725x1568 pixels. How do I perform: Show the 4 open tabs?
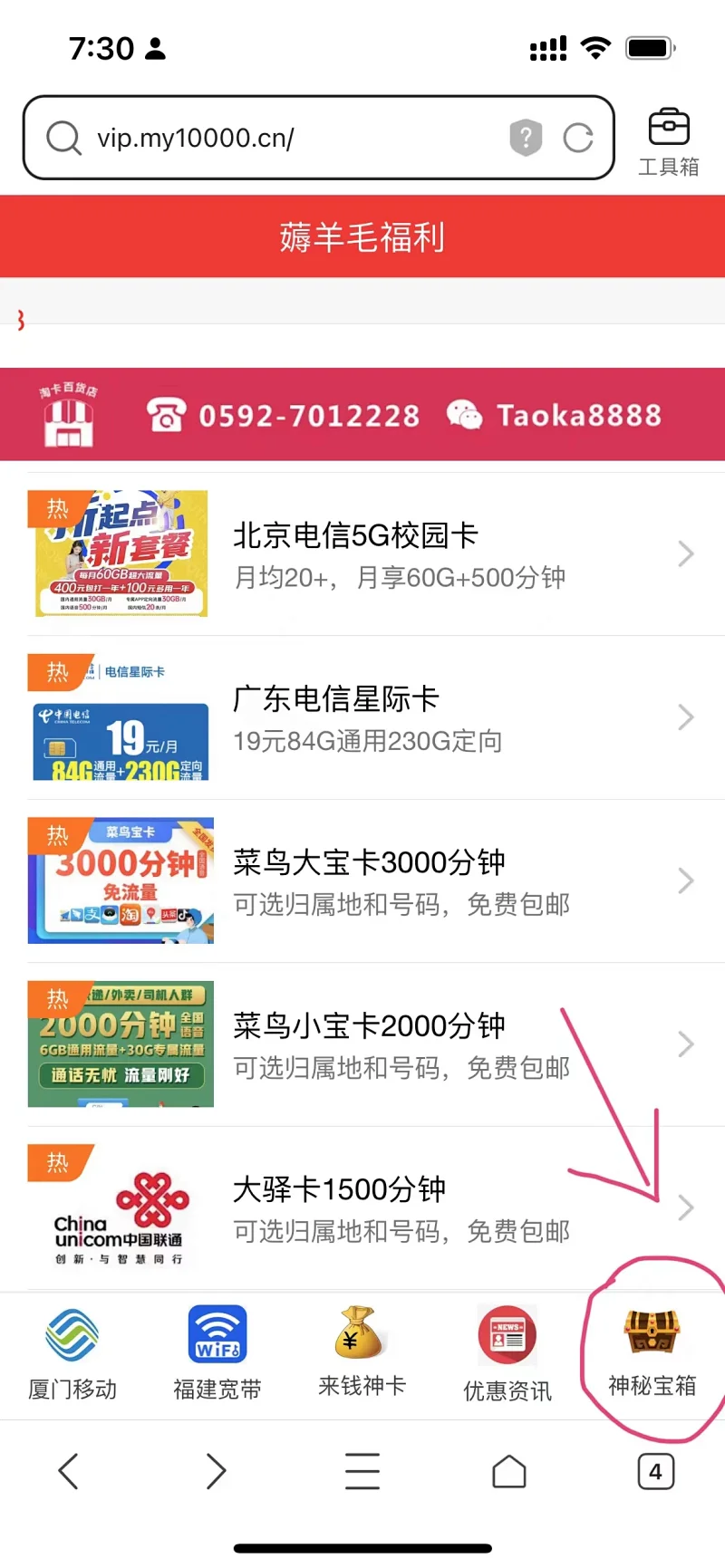[x=655, y=1471]
